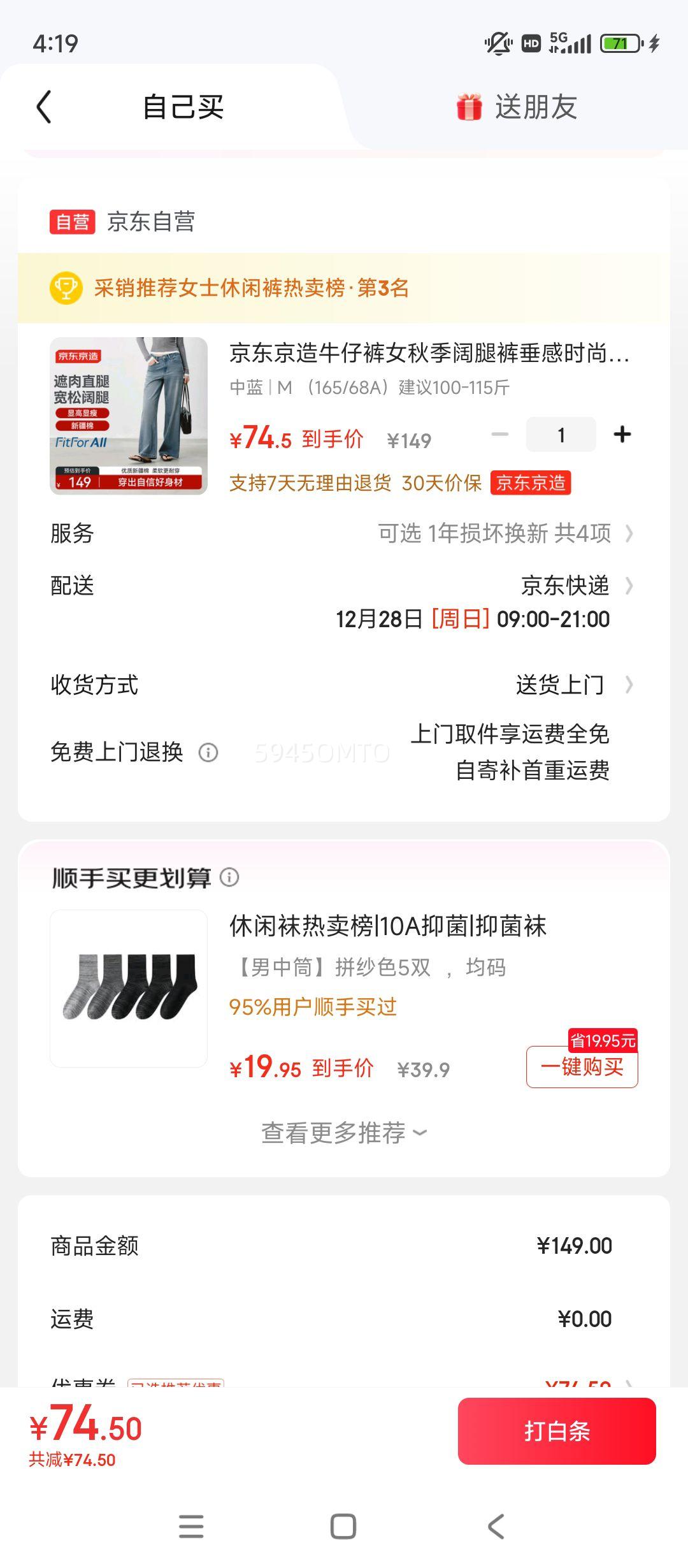The width and height of the screenshot is (688, 1568).
Task: Expand 查看更多推荐
Action: pos(344,1133)
